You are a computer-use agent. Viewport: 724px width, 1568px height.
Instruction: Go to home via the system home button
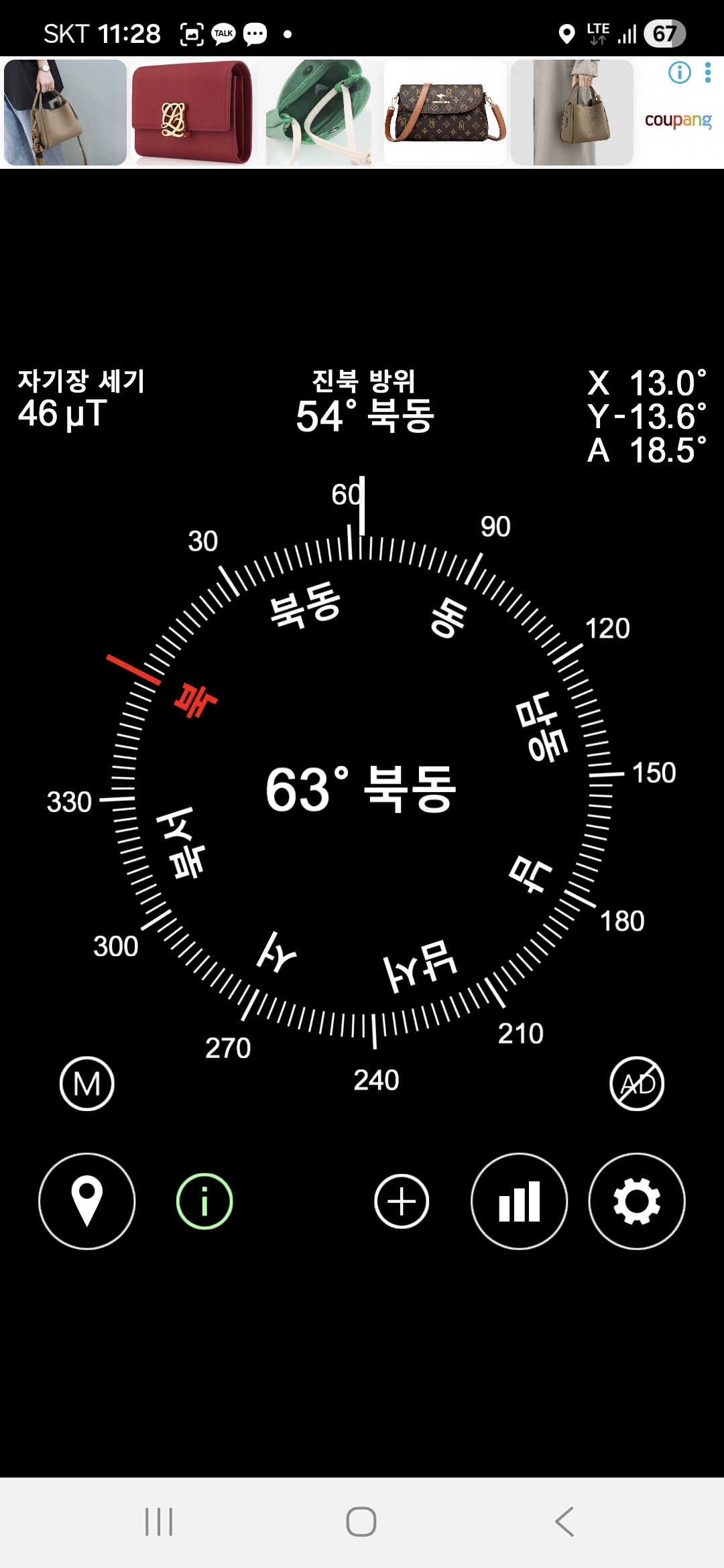361,1522
